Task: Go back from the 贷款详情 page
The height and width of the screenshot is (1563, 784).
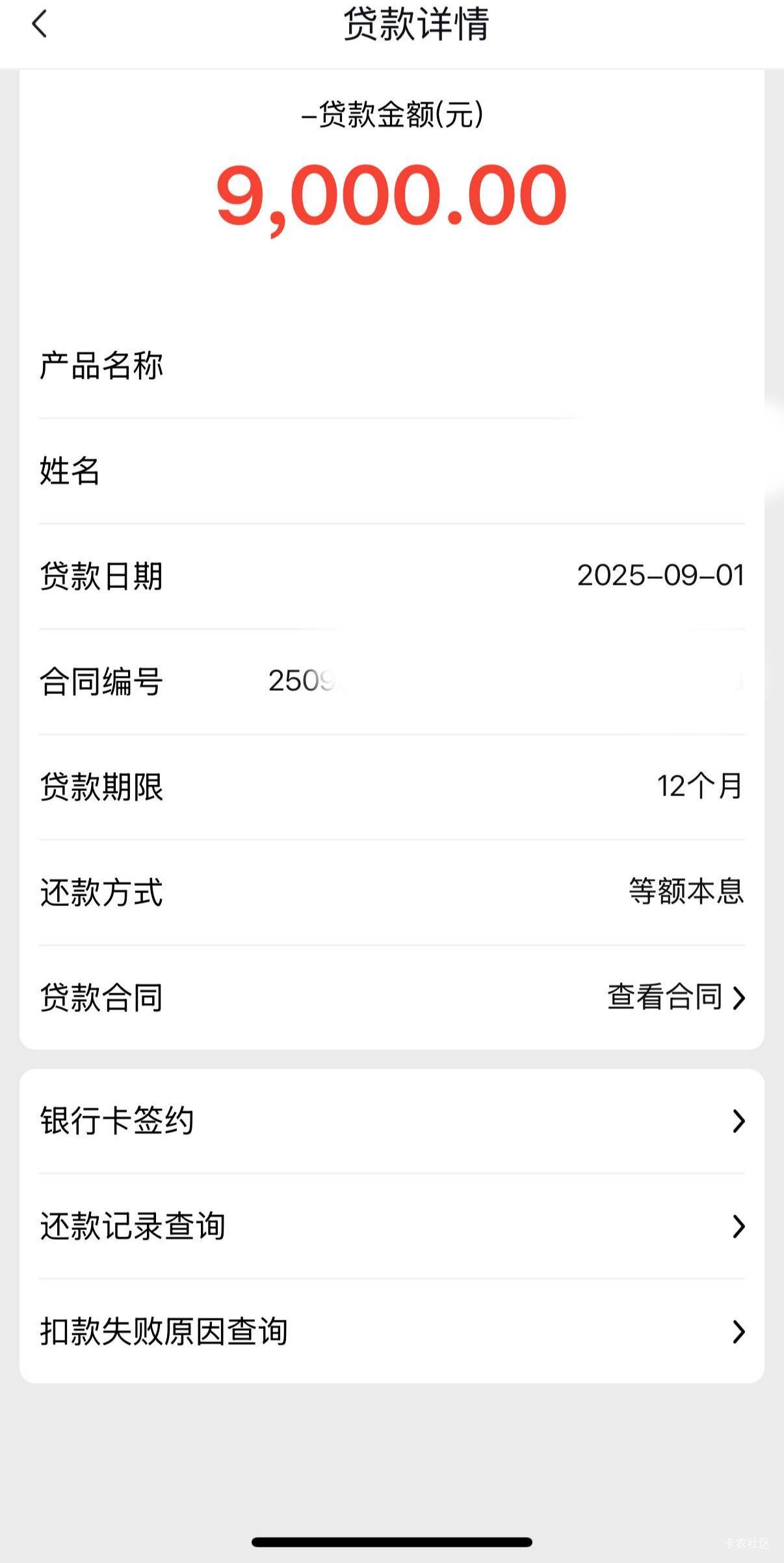Action: [x=40, y=25]
